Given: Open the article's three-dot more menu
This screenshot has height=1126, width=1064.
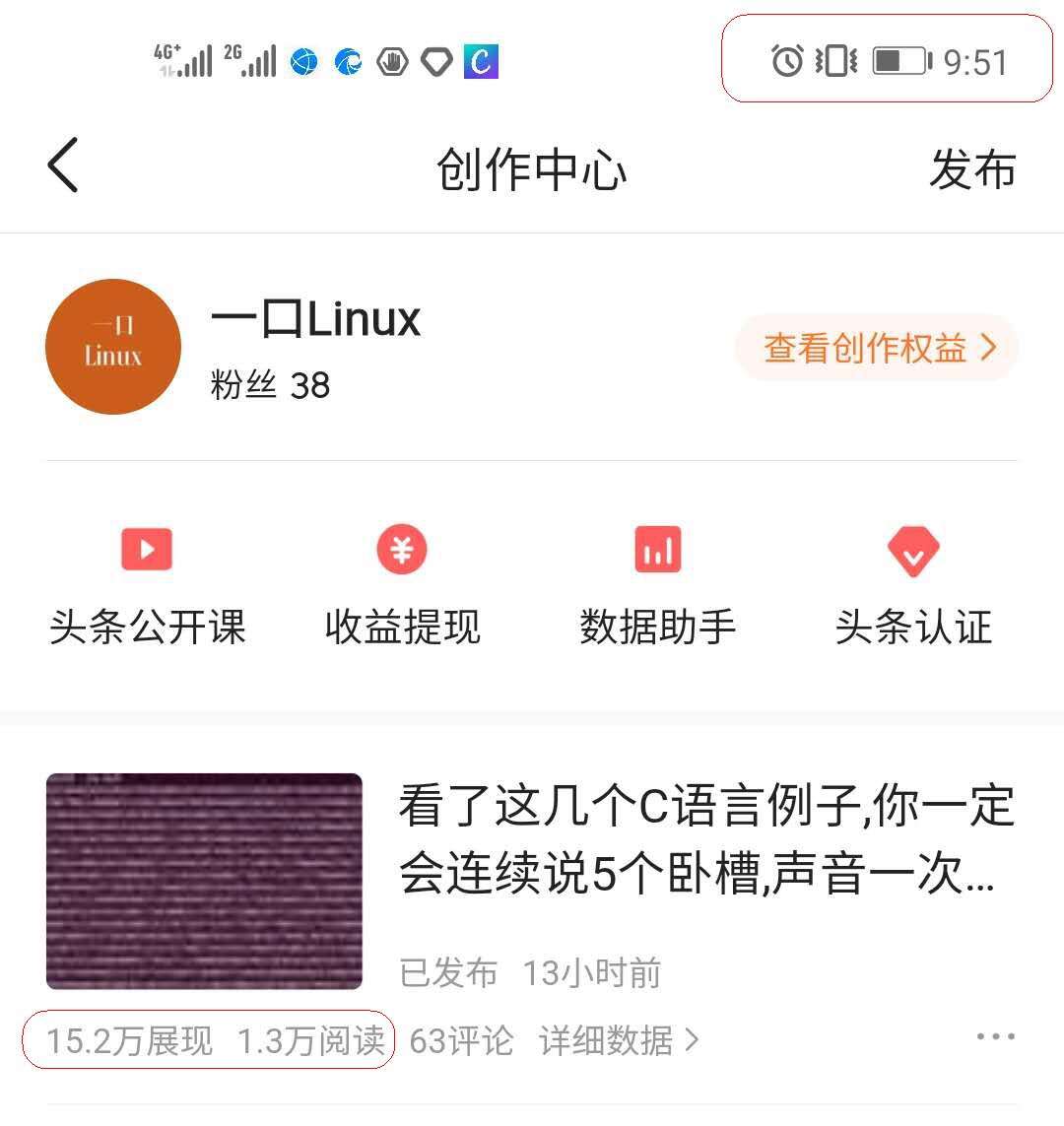Looking at the screenshot, I should pyautogui.click(x=995, y=1036).
